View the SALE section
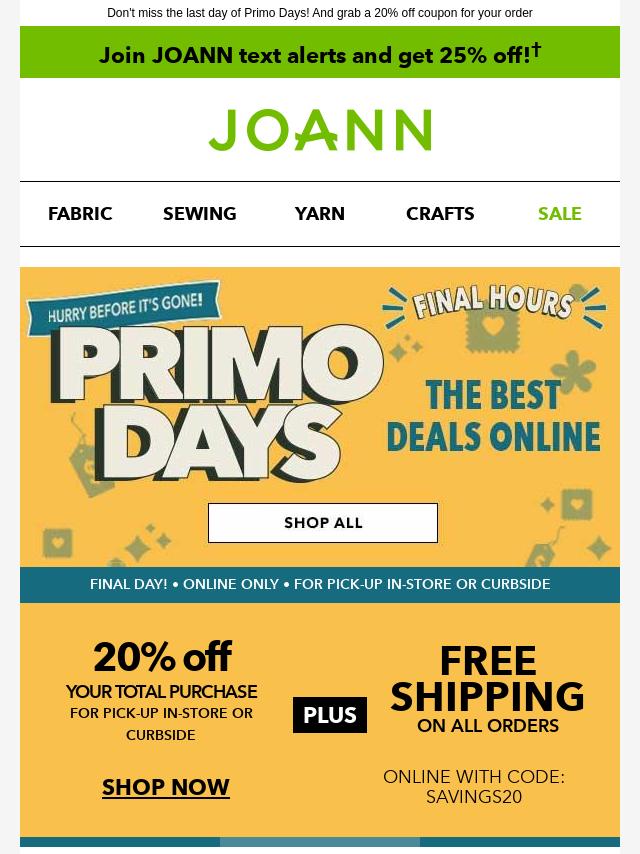Screen dimensions: 640x854 click(x=559, y=214)
